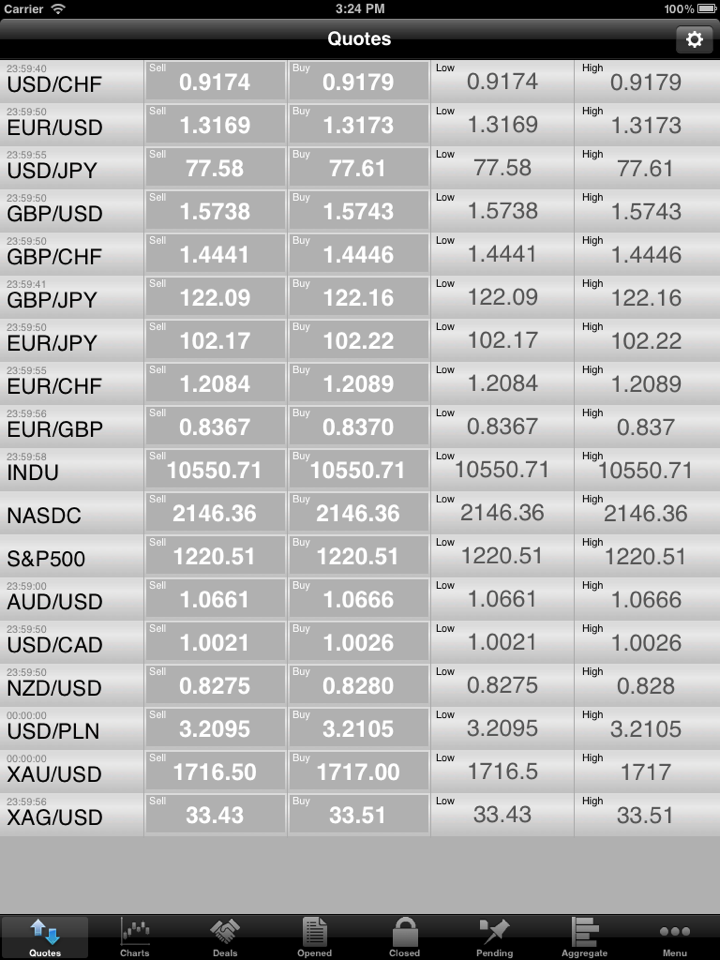Tap the Buy button for EUR/USD
720x960 pixels.
[358, 124]
